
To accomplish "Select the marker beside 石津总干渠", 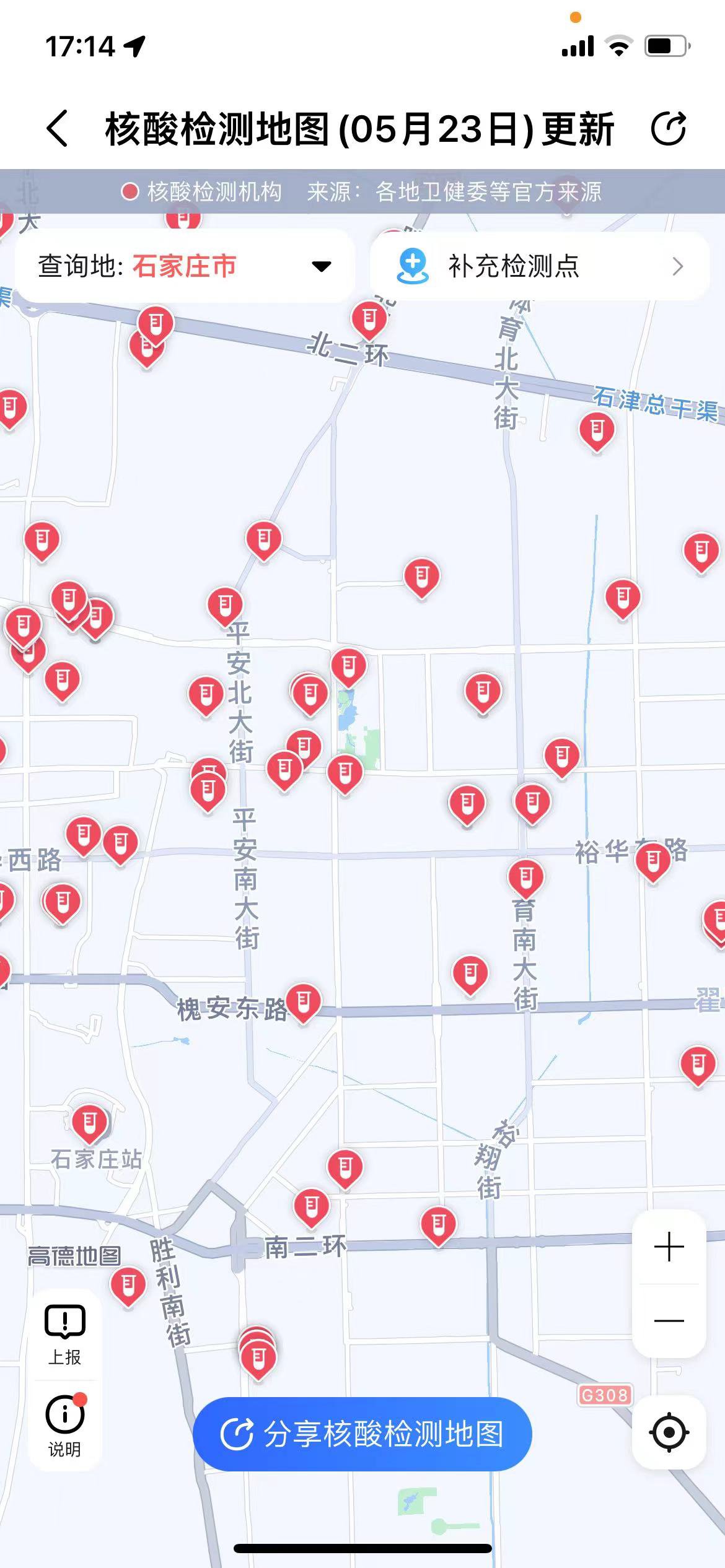I will coord(597,430).
